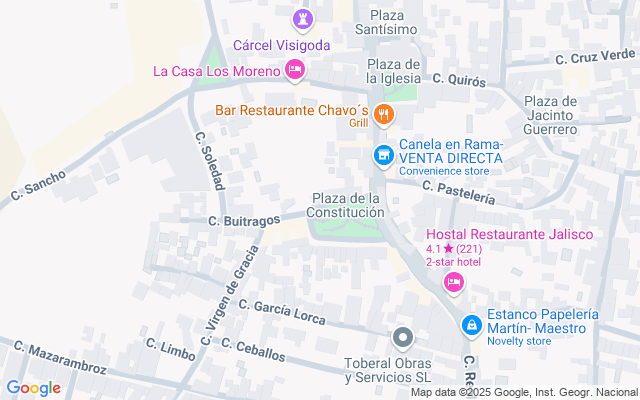View the Hostal Restaurante Jalisco hotel marker
Image resolution: width=640 pixels, height=400 pixels.
click(454, 283)
